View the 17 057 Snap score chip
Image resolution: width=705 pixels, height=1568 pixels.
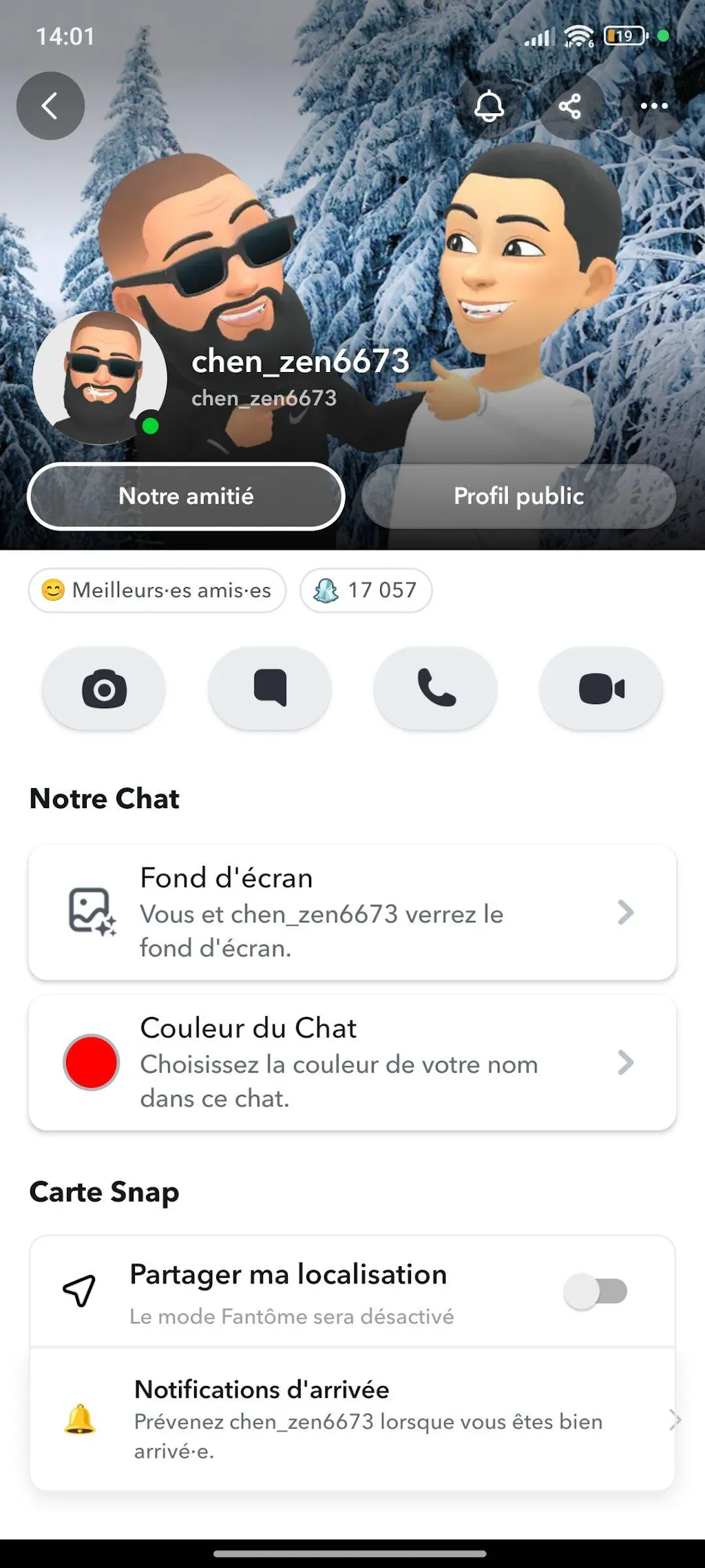coord(366,590)
